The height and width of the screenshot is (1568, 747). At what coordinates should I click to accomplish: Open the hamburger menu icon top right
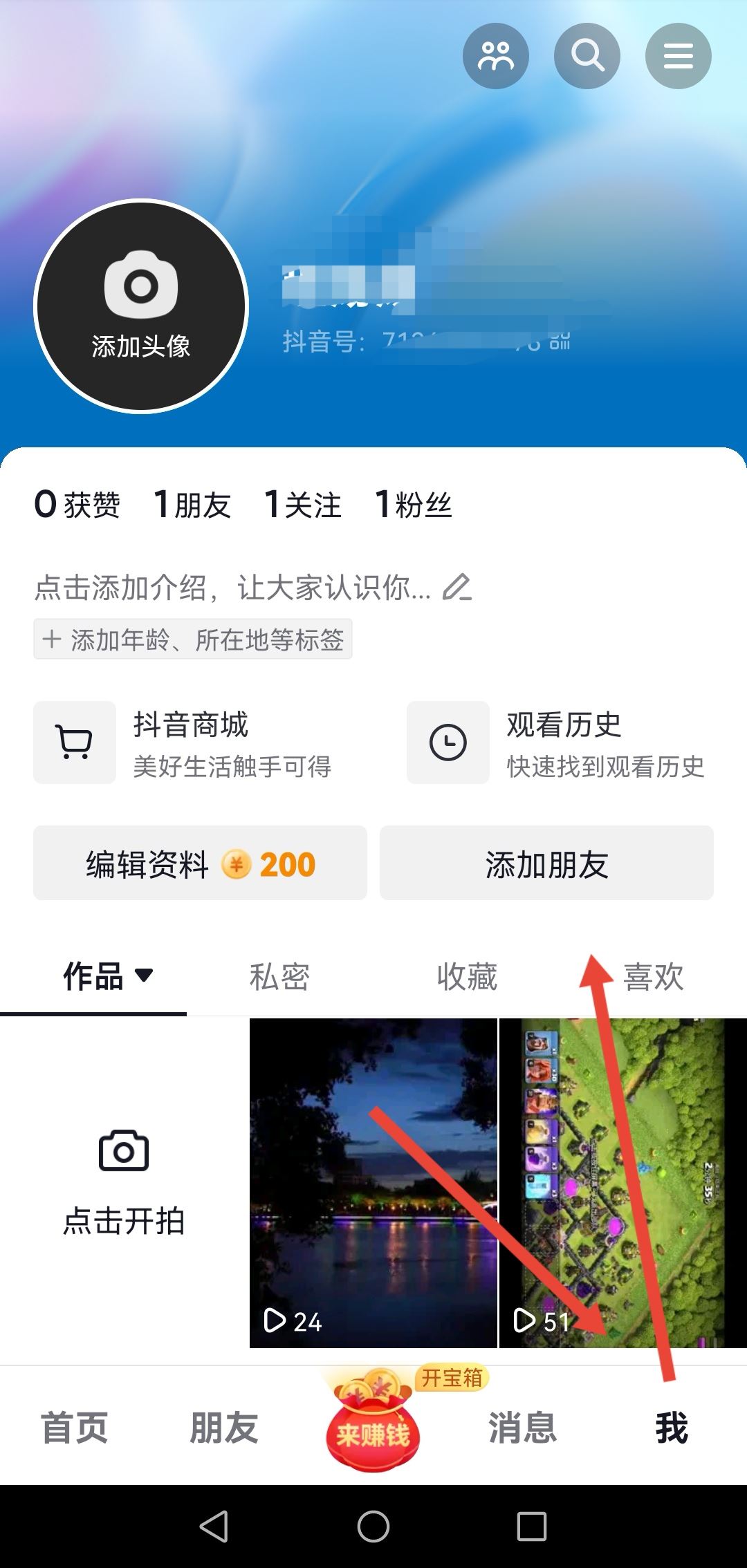click(679, 55)
